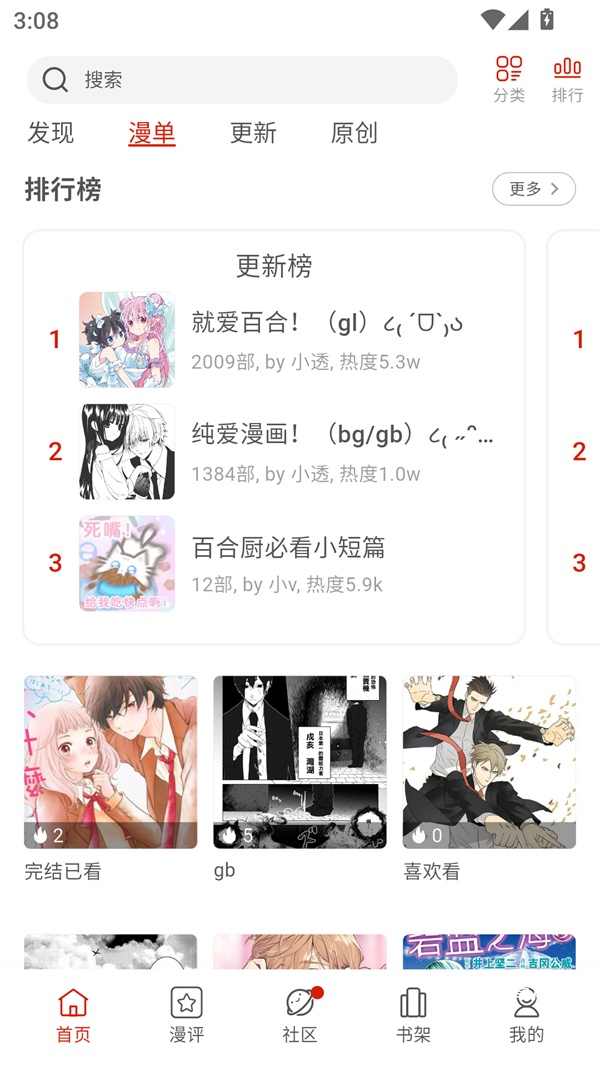Switch to the 漫评 reviews tab
This screenshot has height=1066, width=600.
pos(186,1015)
